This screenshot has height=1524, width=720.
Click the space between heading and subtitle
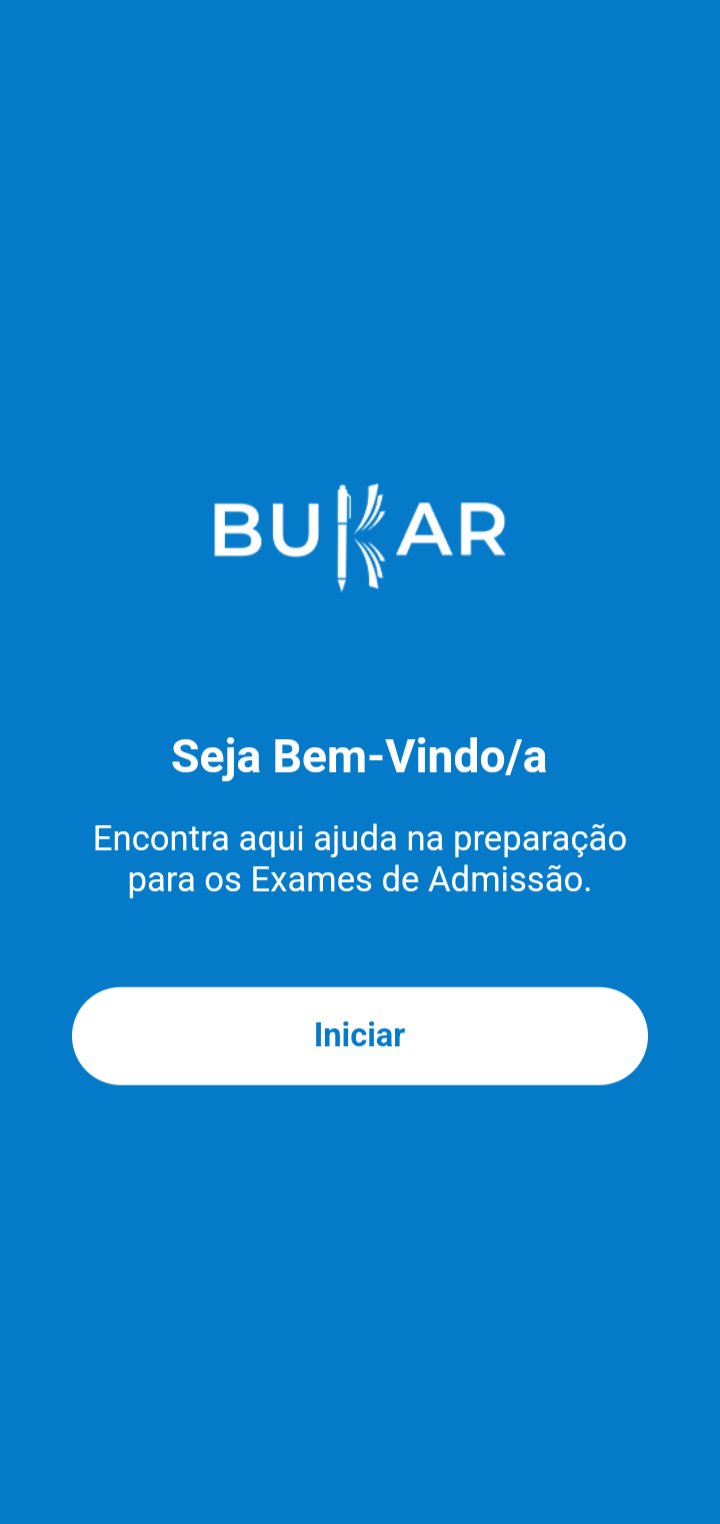coord(360,798)
